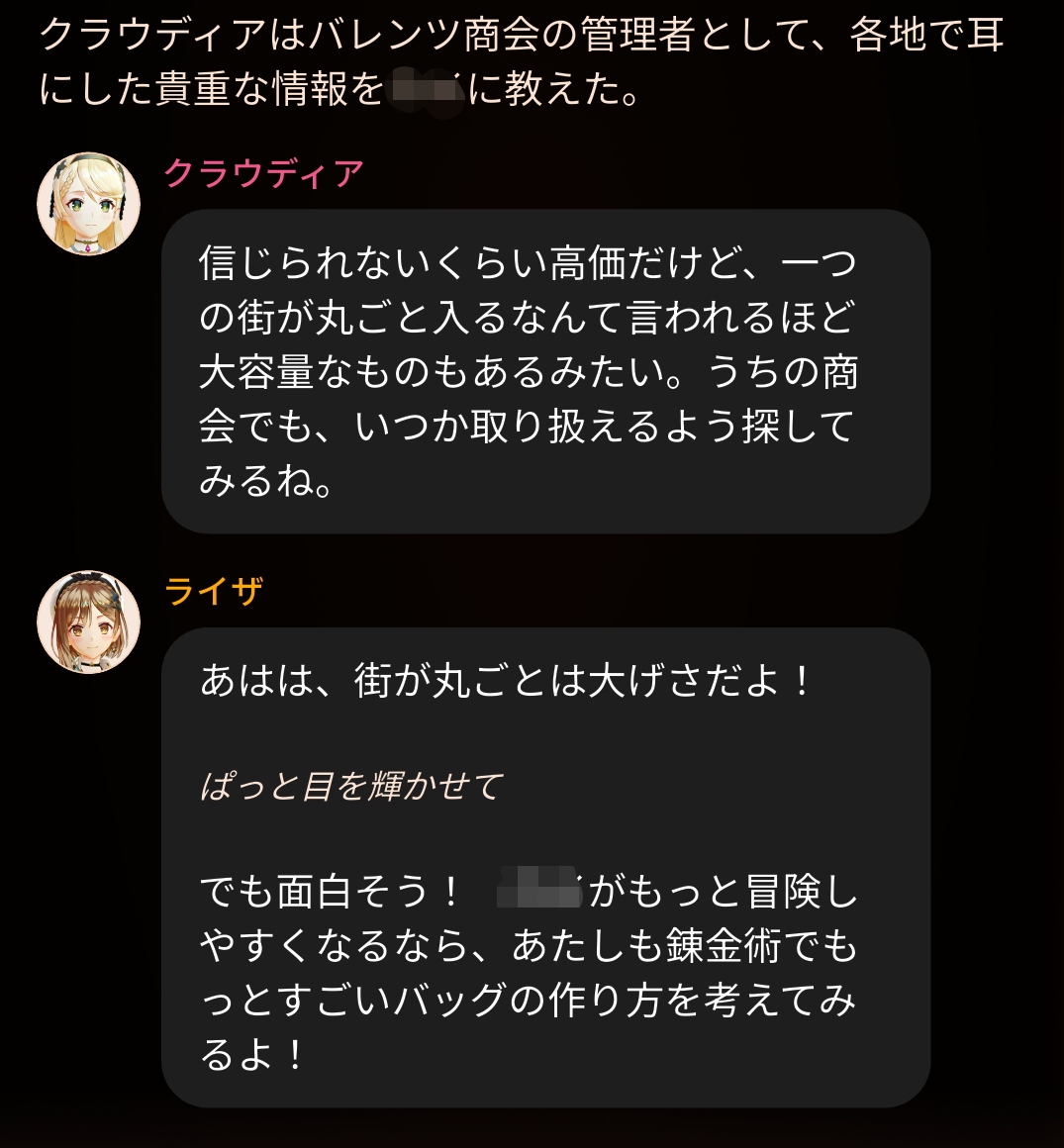The width and height of the screenshot is (1064, 1148).
Task: Tap the クラウディア character name
Action: [x=263, y=173]
